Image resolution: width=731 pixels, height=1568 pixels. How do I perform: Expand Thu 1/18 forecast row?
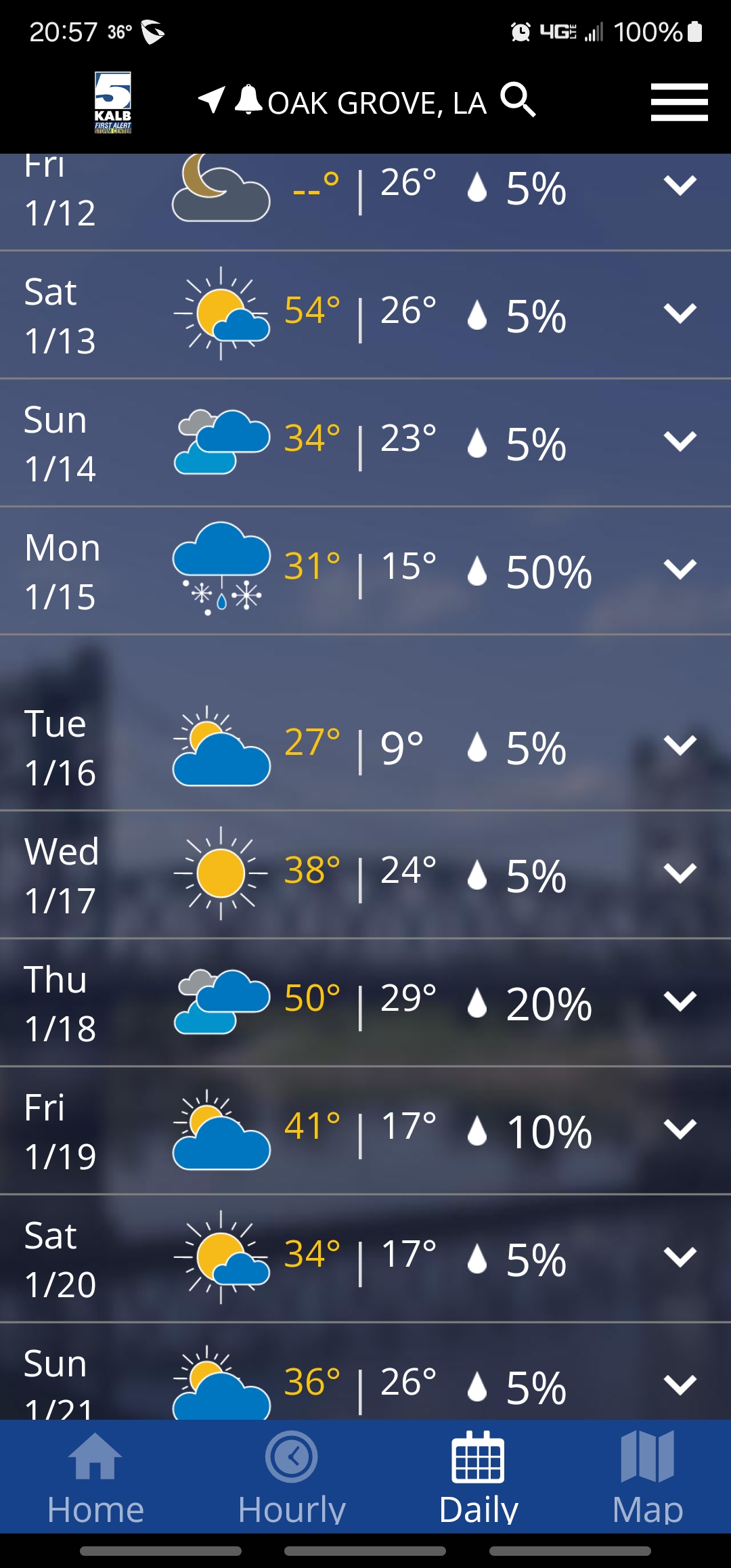click(680, 1001)
